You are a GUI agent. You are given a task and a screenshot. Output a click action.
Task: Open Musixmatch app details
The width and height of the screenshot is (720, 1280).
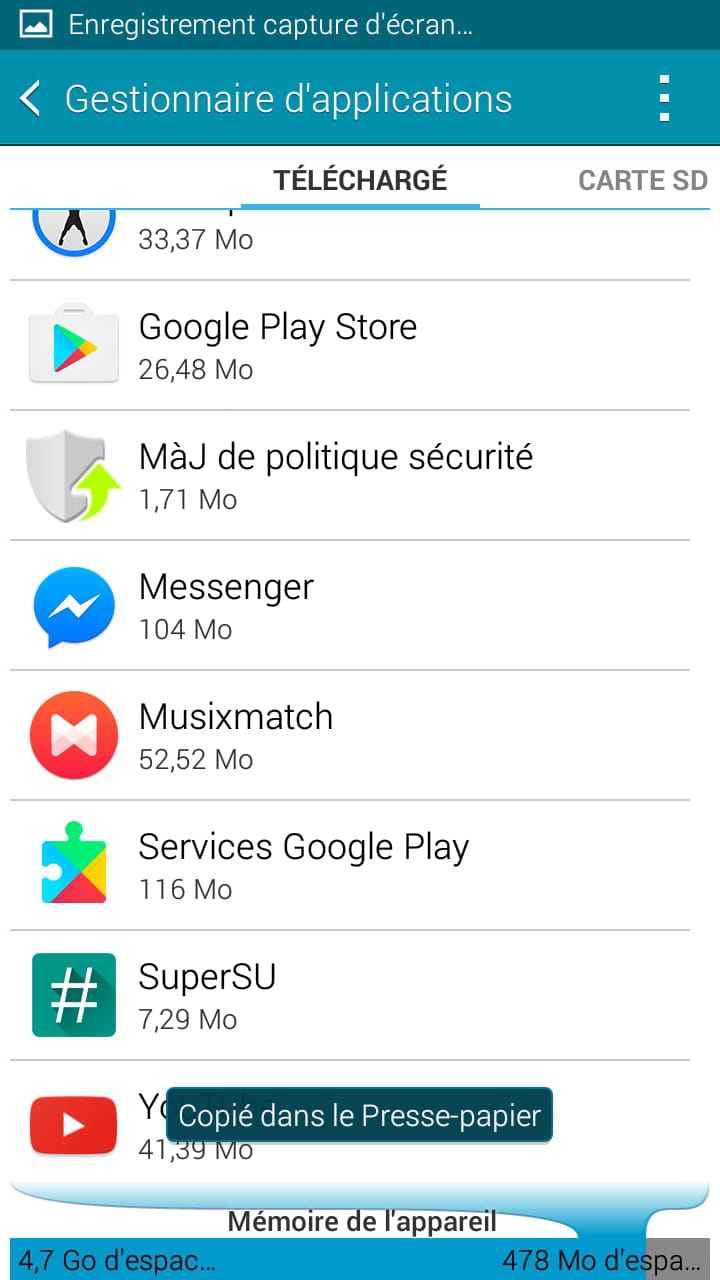[x=350, y=736]
